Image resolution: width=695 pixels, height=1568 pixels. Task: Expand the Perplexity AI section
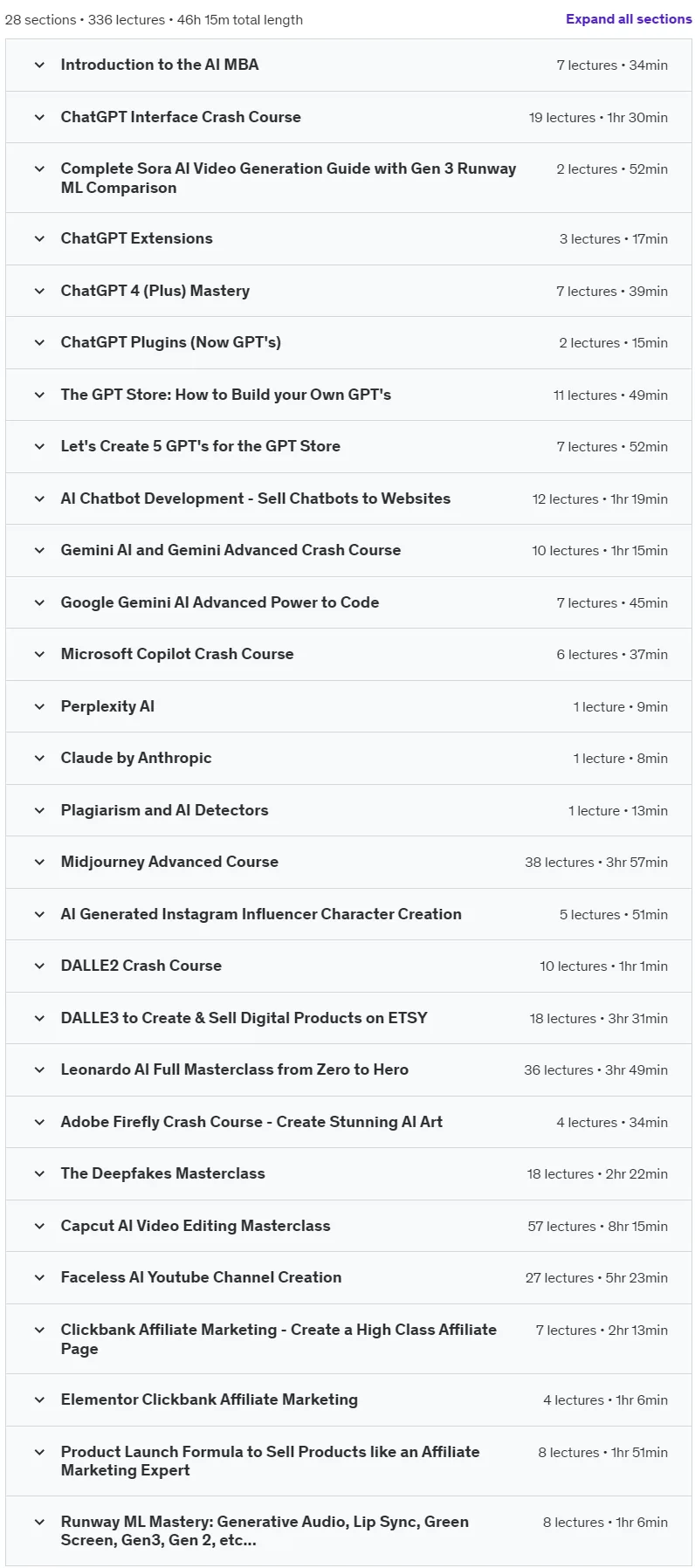point(348,706)
